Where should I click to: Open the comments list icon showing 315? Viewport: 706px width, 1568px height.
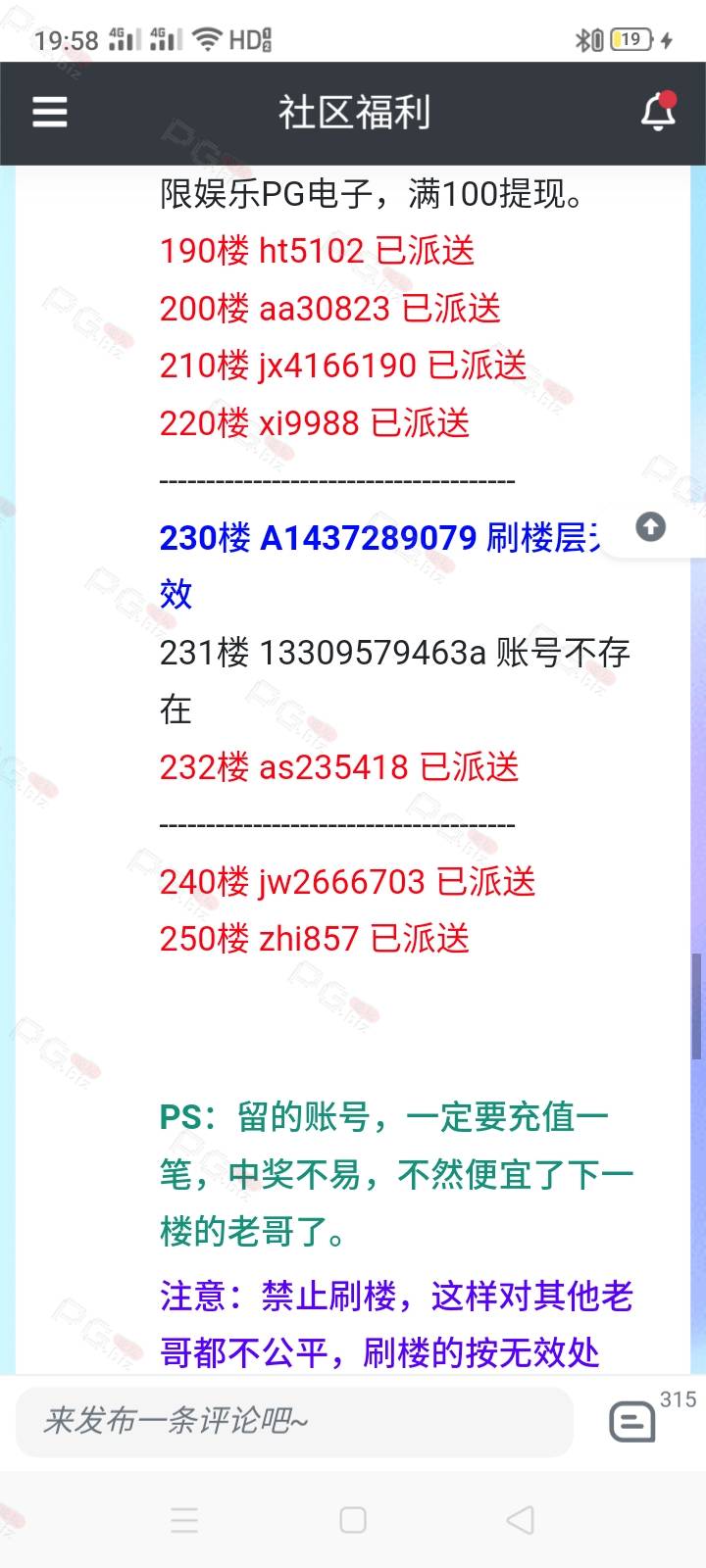coord(632,1421)
